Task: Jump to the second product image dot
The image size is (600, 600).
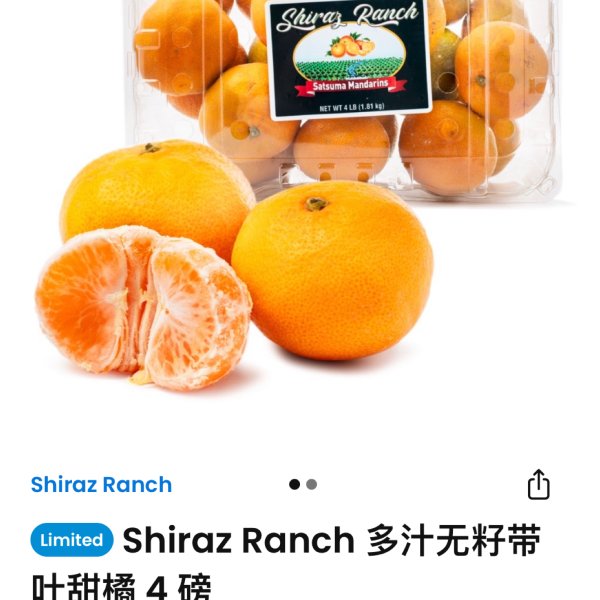Action: [312, 484]
